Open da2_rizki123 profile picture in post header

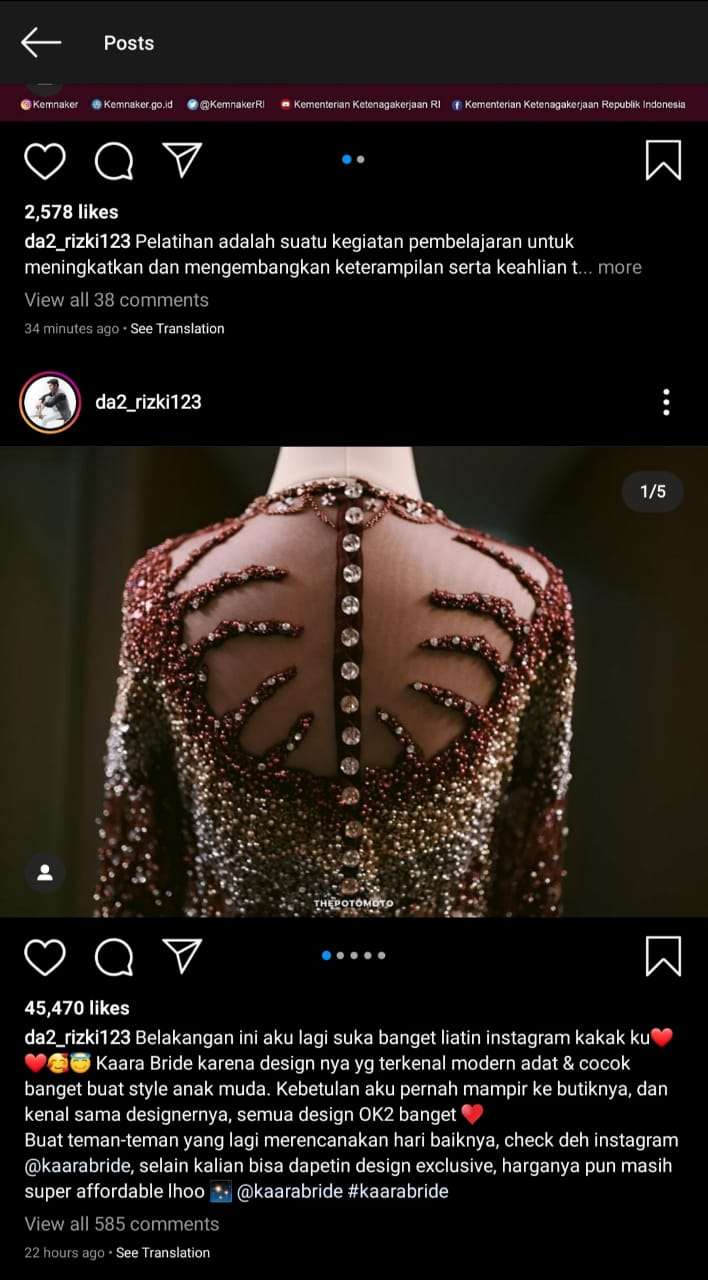click(x=50, y=402)
